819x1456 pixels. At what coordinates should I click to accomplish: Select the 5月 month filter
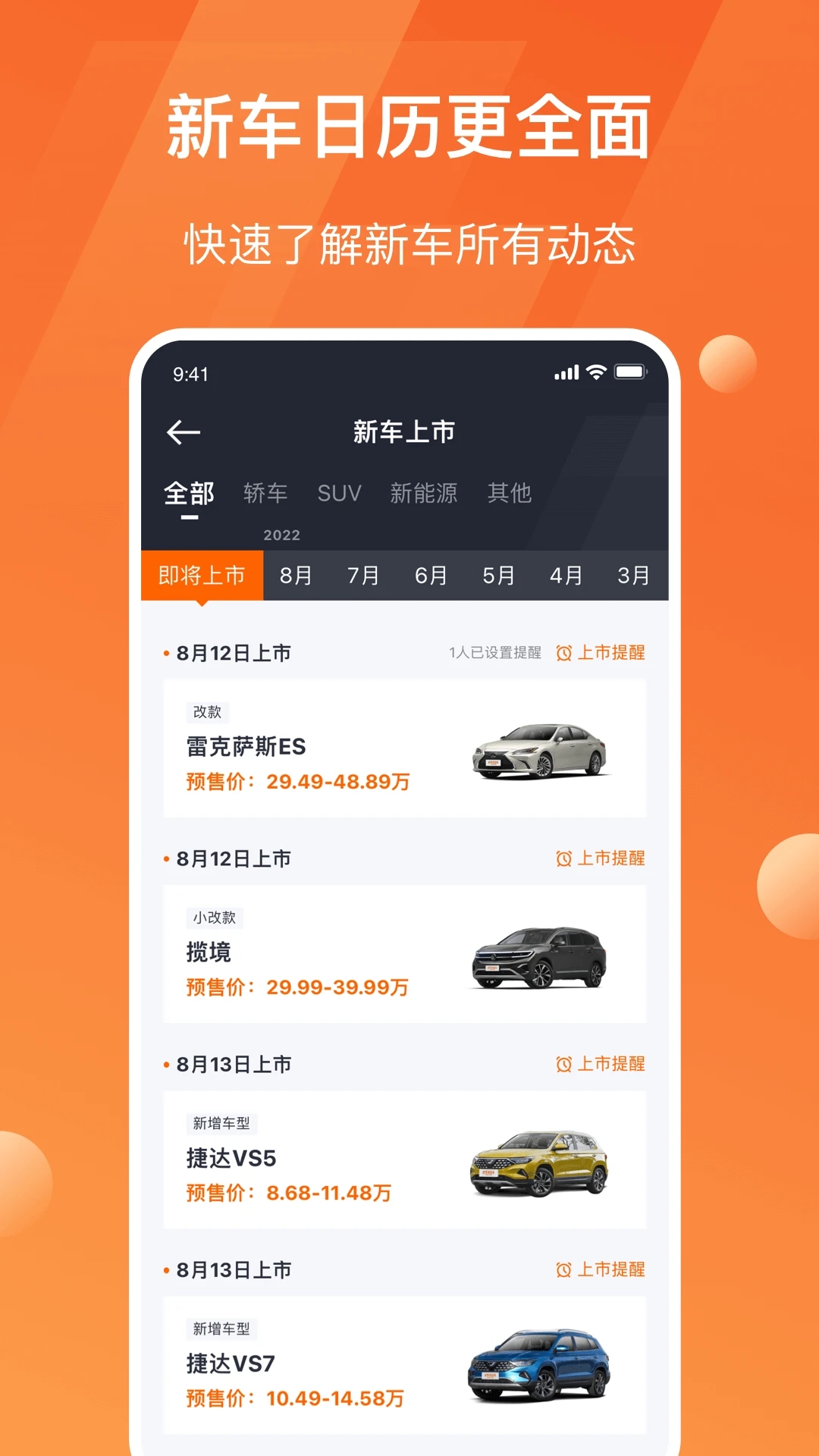coord(498,576)
